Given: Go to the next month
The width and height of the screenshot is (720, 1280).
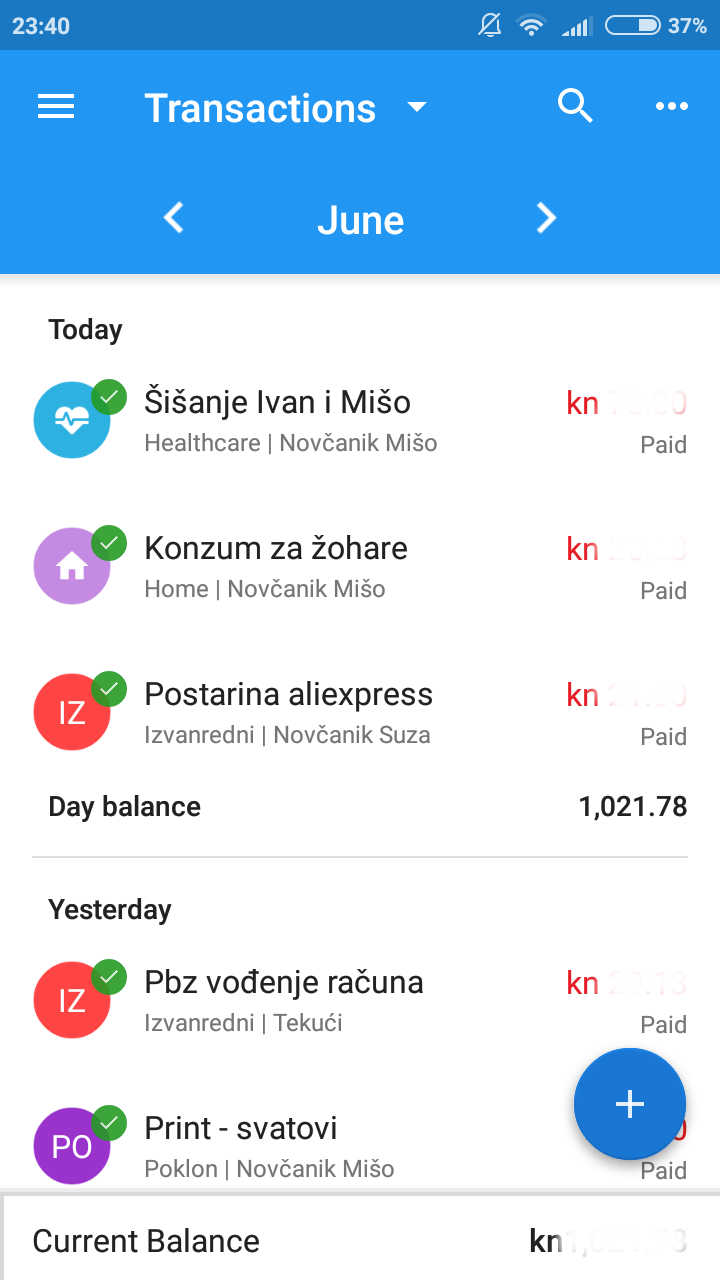Looking at the screenshot, I should pos(545,218).
